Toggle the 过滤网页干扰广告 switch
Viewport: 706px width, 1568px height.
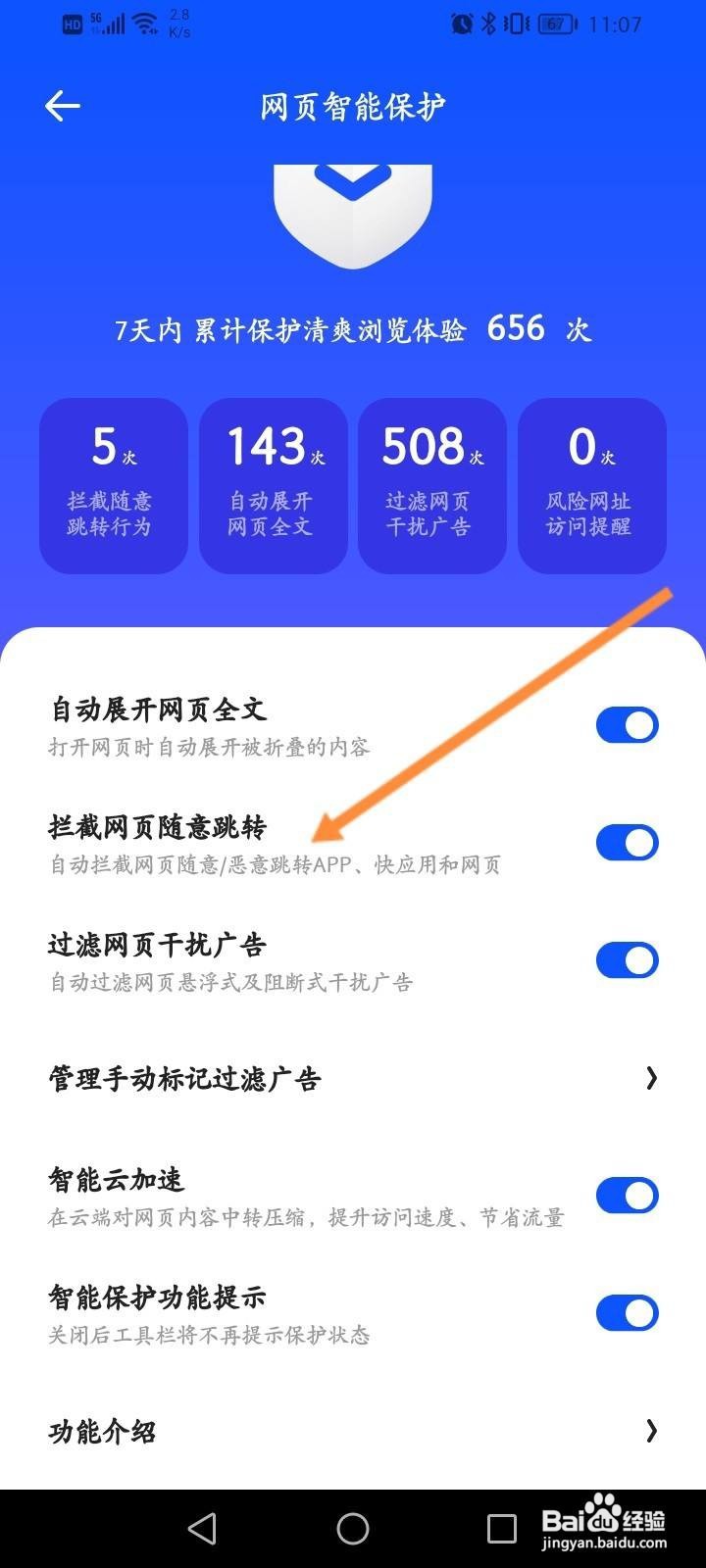627,959
